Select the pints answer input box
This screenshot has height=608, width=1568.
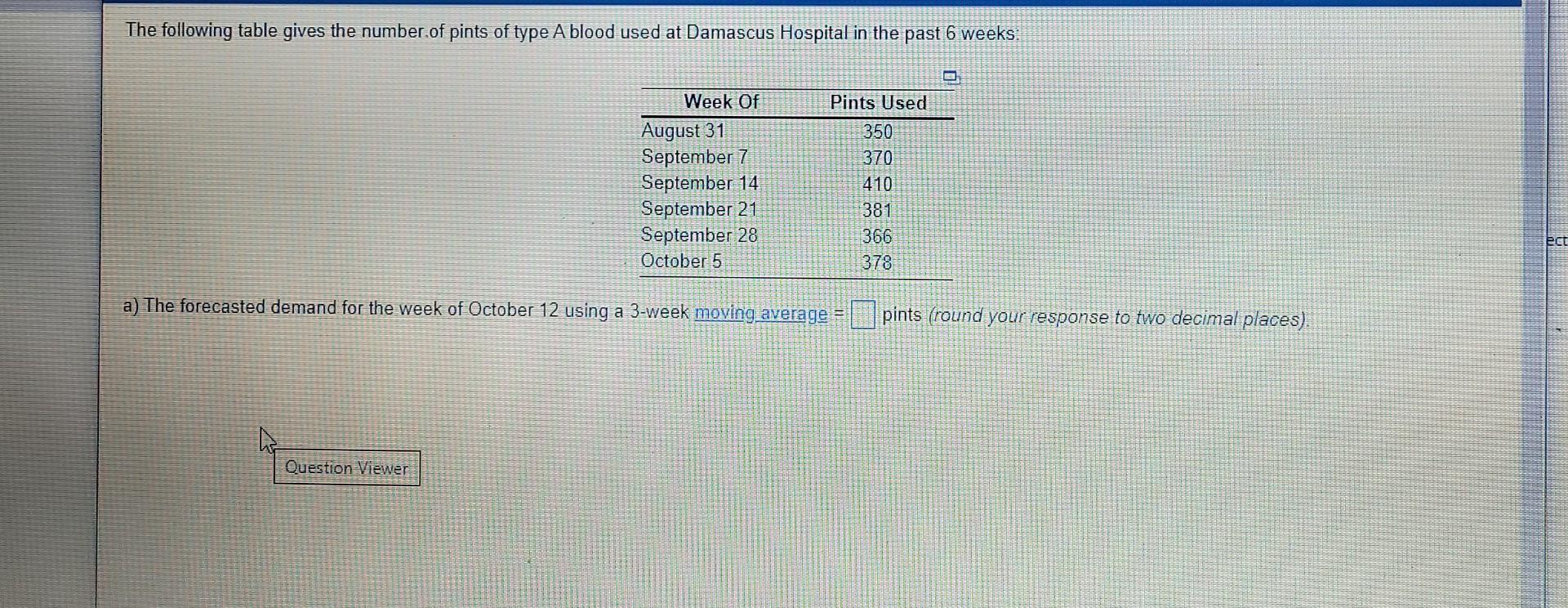pyautogui.click(x=862, y=315)
